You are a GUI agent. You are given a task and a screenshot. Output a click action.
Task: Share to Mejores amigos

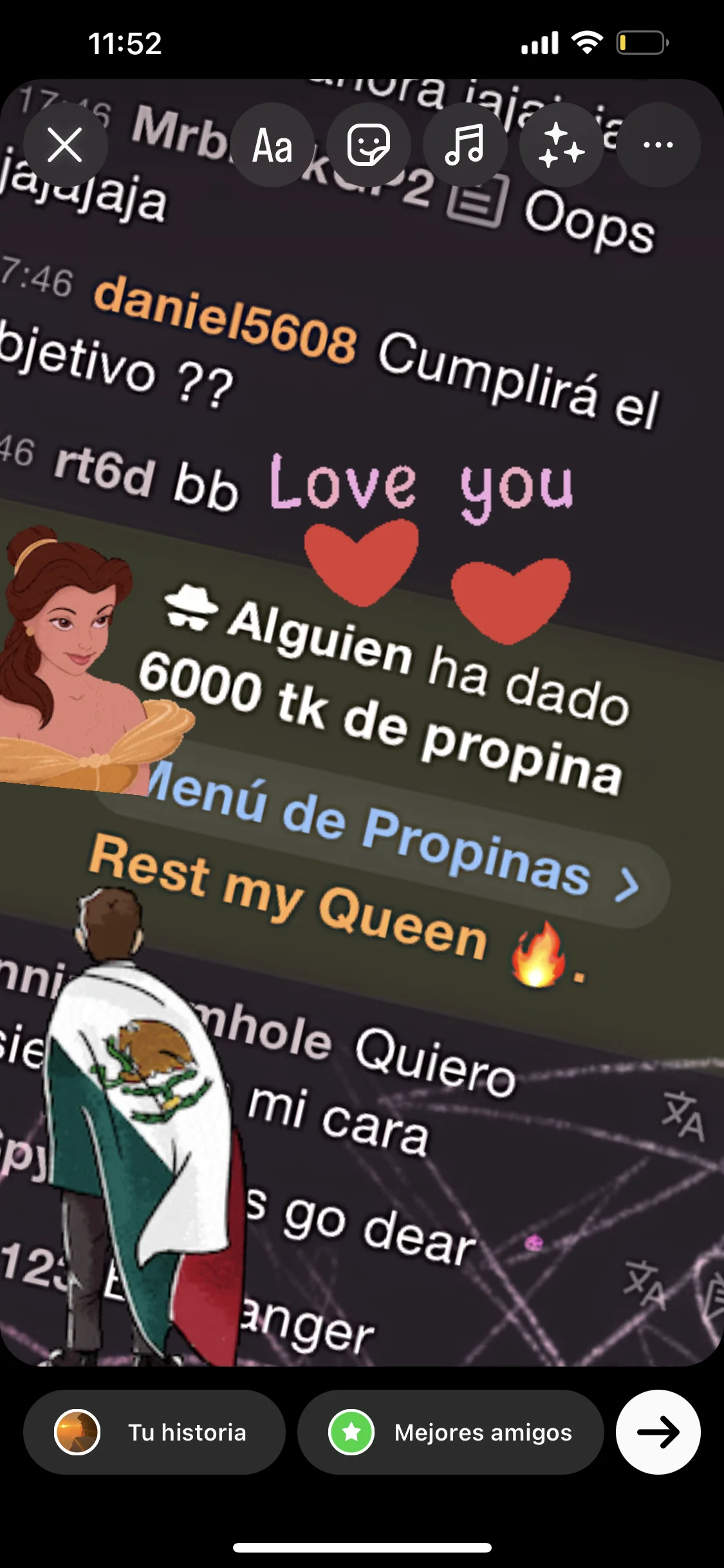pyautogui.click(x=450, y=1432)
